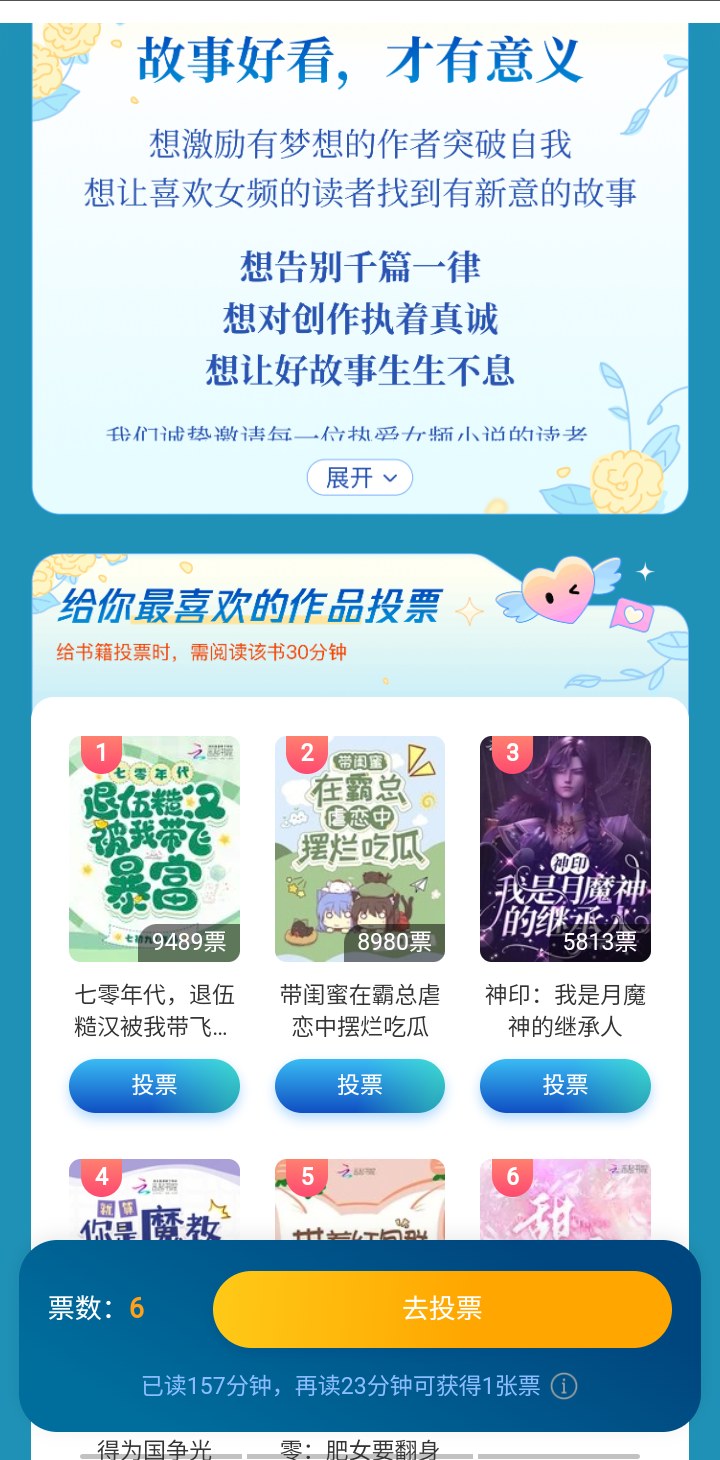This screenshot has width=720, height=1460.
Task: Open the info icon beside reading time
Action: [564, 1386]
